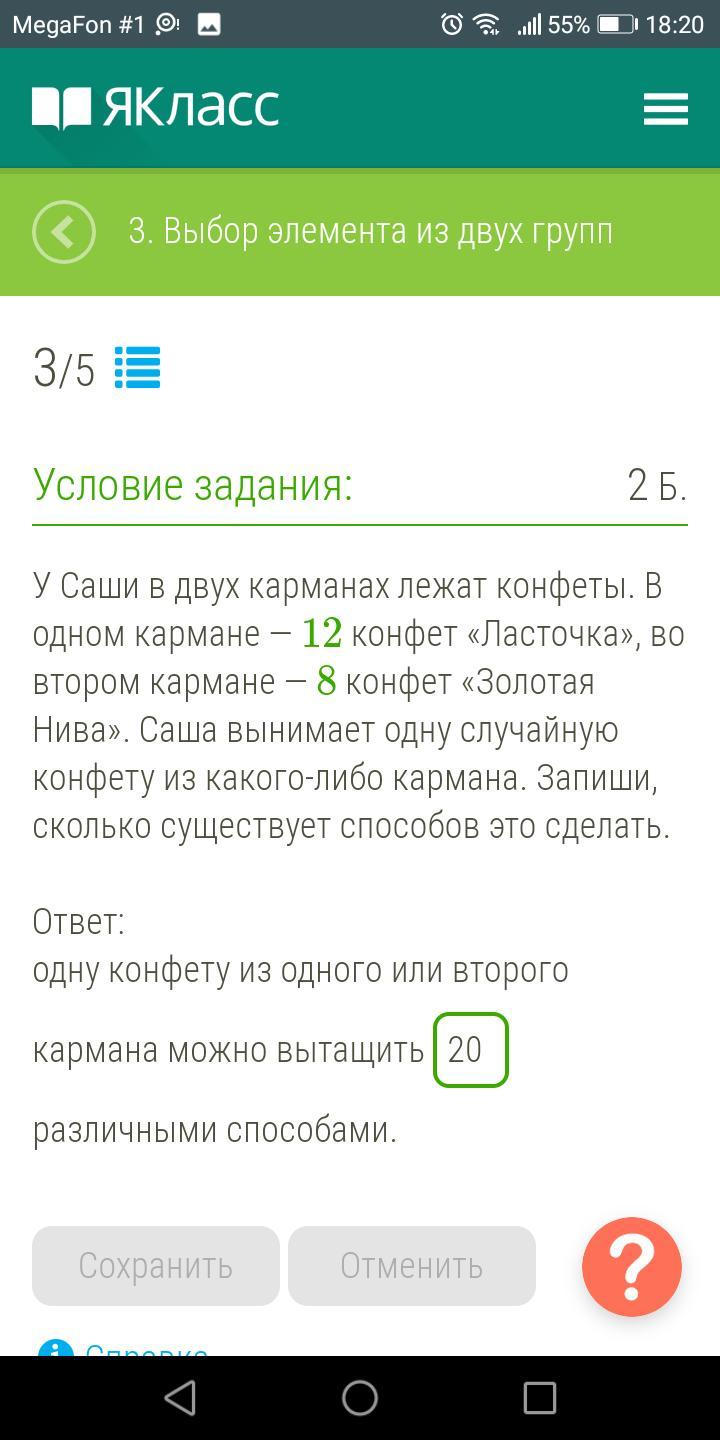The width and height of the screenshot is (720, 1440).
Task: Open the orange question mark help button
Action: pyautogui.click(x=632, y=1267)
